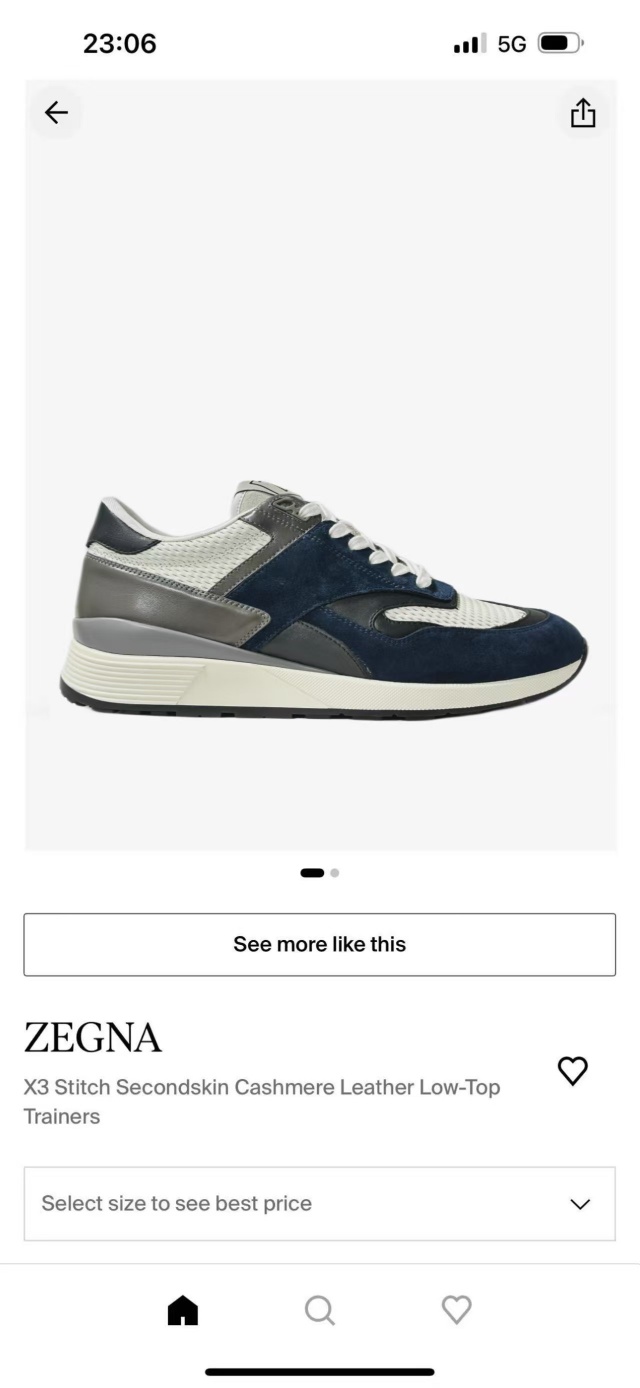Open the size selection dropdown

coord(319,1204)
